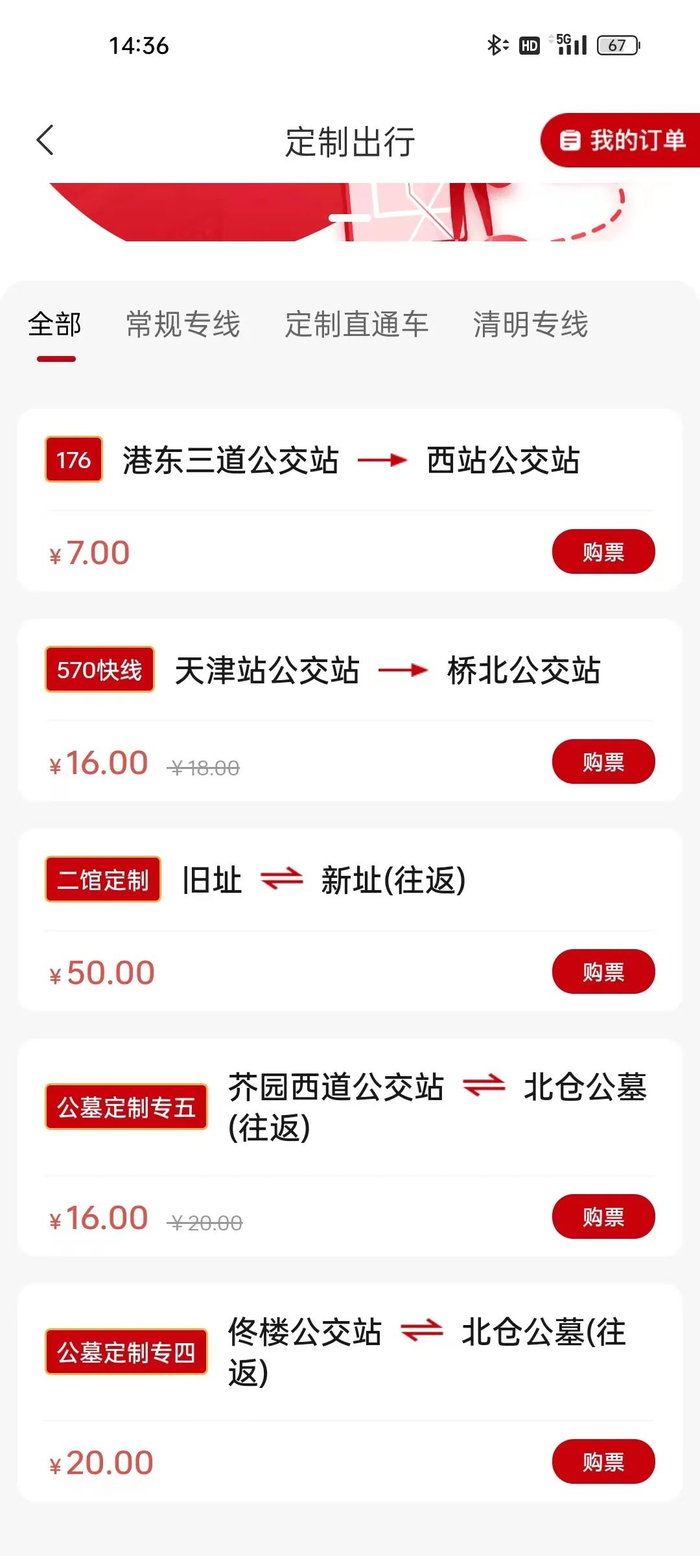This screenshot has height=1556, width=700.
Task: Tap 购票 on 公墓定制专四
Action: pos(603,1462)
